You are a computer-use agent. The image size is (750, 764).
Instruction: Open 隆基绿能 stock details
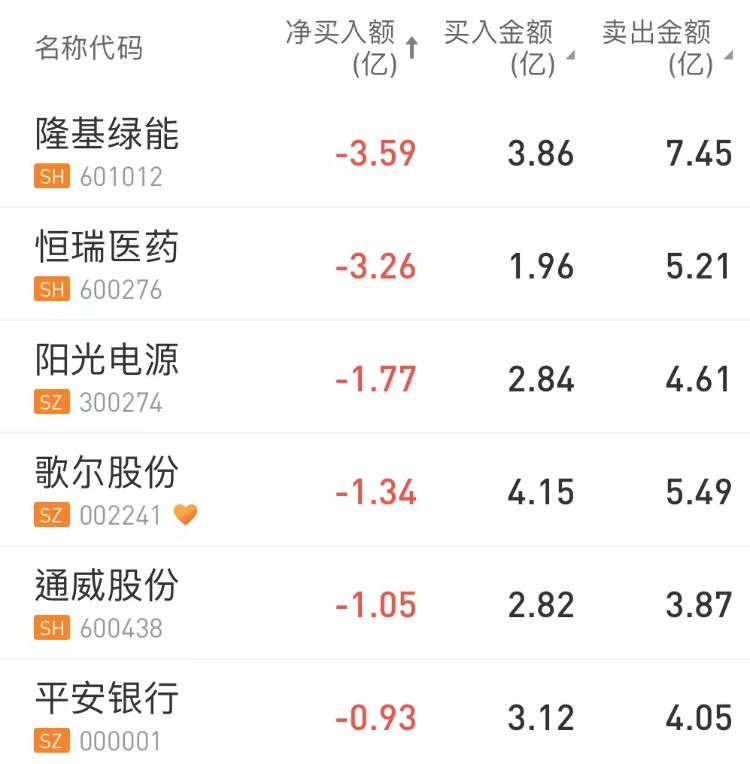coord(107,134)
